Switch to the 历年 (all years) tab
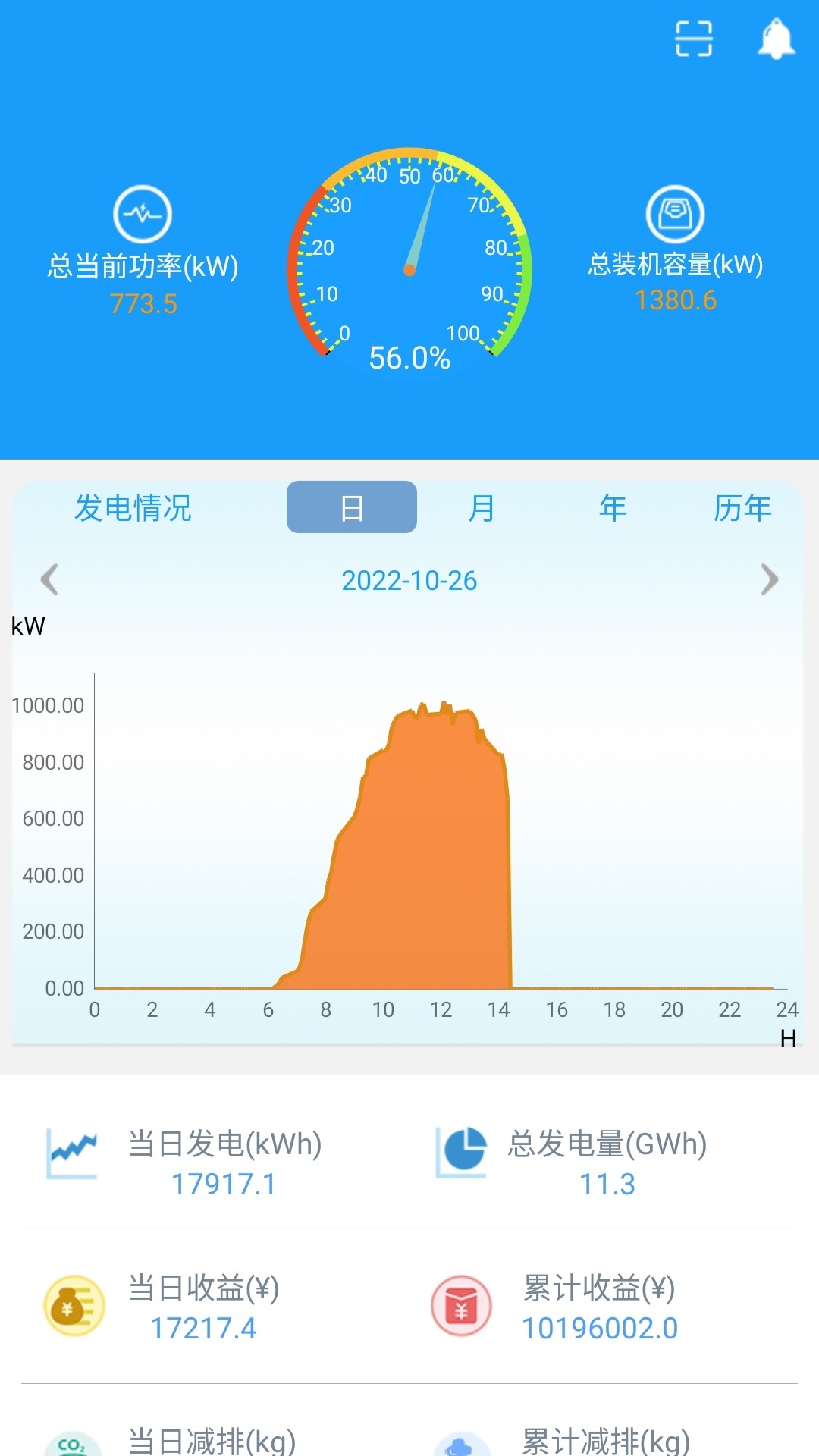819x1456 pixels. pyautogui.click(x=742, y=507)
